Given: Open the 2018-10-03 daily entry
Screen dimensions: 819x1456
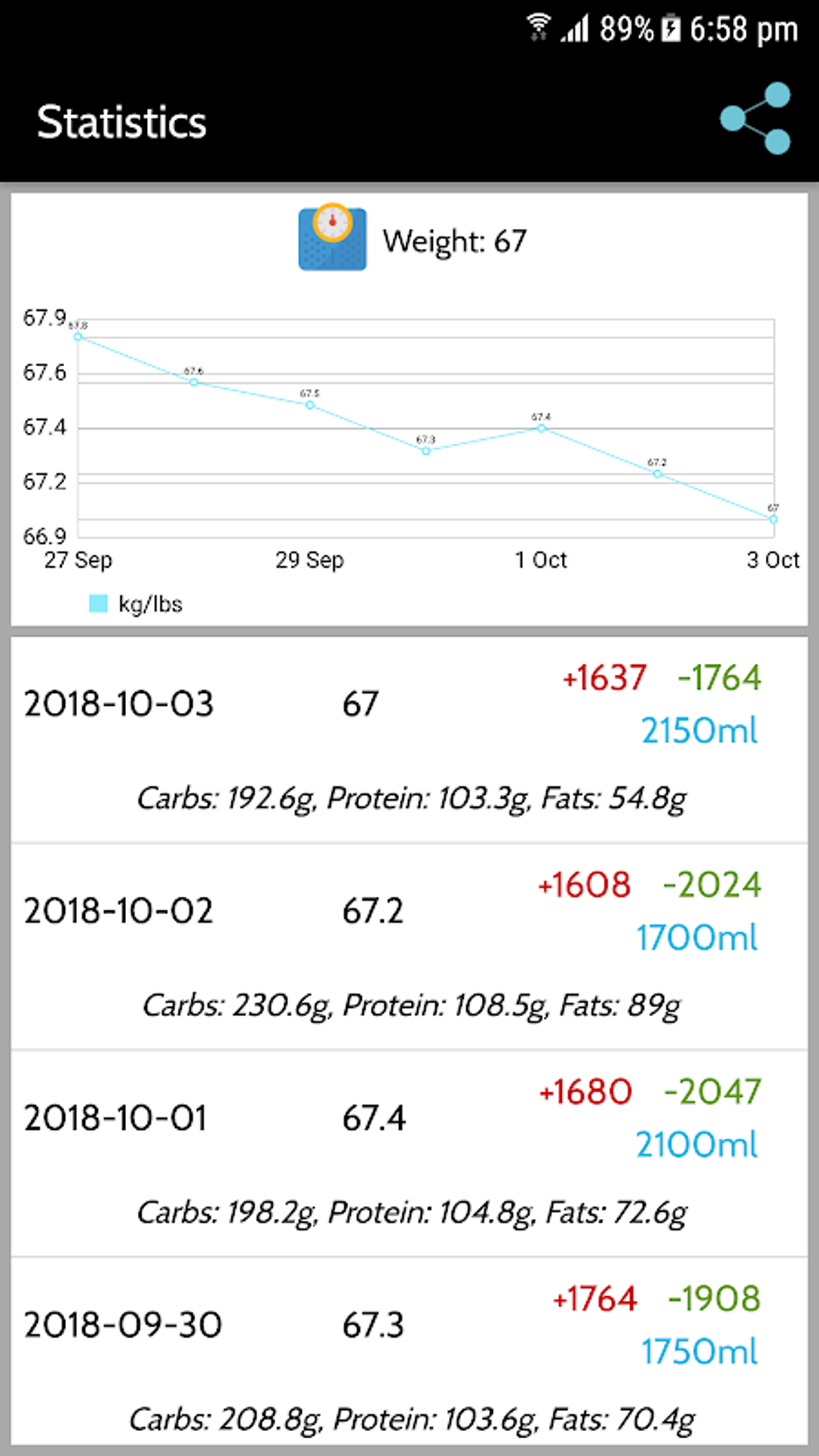Looking at the screenshot, I should pyautogui.click(x=409, y=739).
